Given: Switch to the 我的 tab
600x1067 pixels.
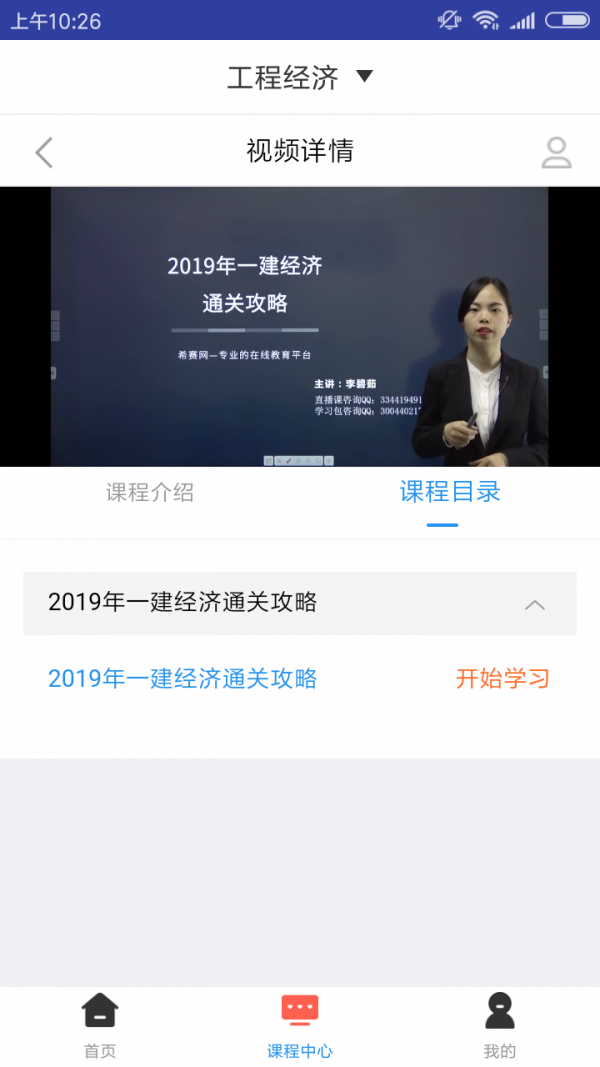Looking at the screenshot, I should pyautogui.click(x=500, y=1026).
